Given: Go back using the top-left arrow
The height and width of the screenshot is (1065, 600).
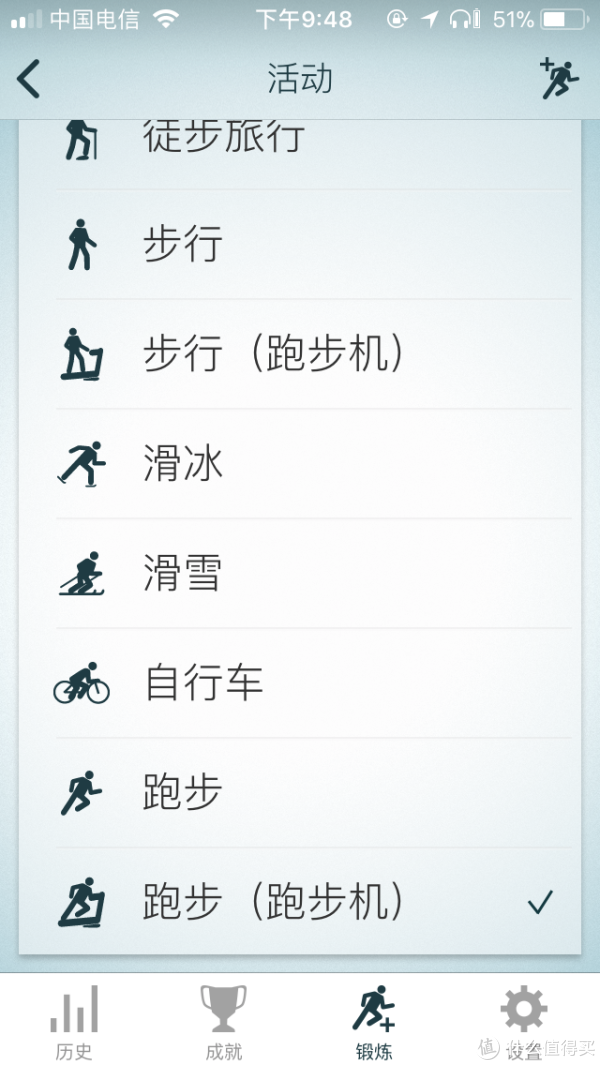Looking at the screenshot, I should point(29,79).
